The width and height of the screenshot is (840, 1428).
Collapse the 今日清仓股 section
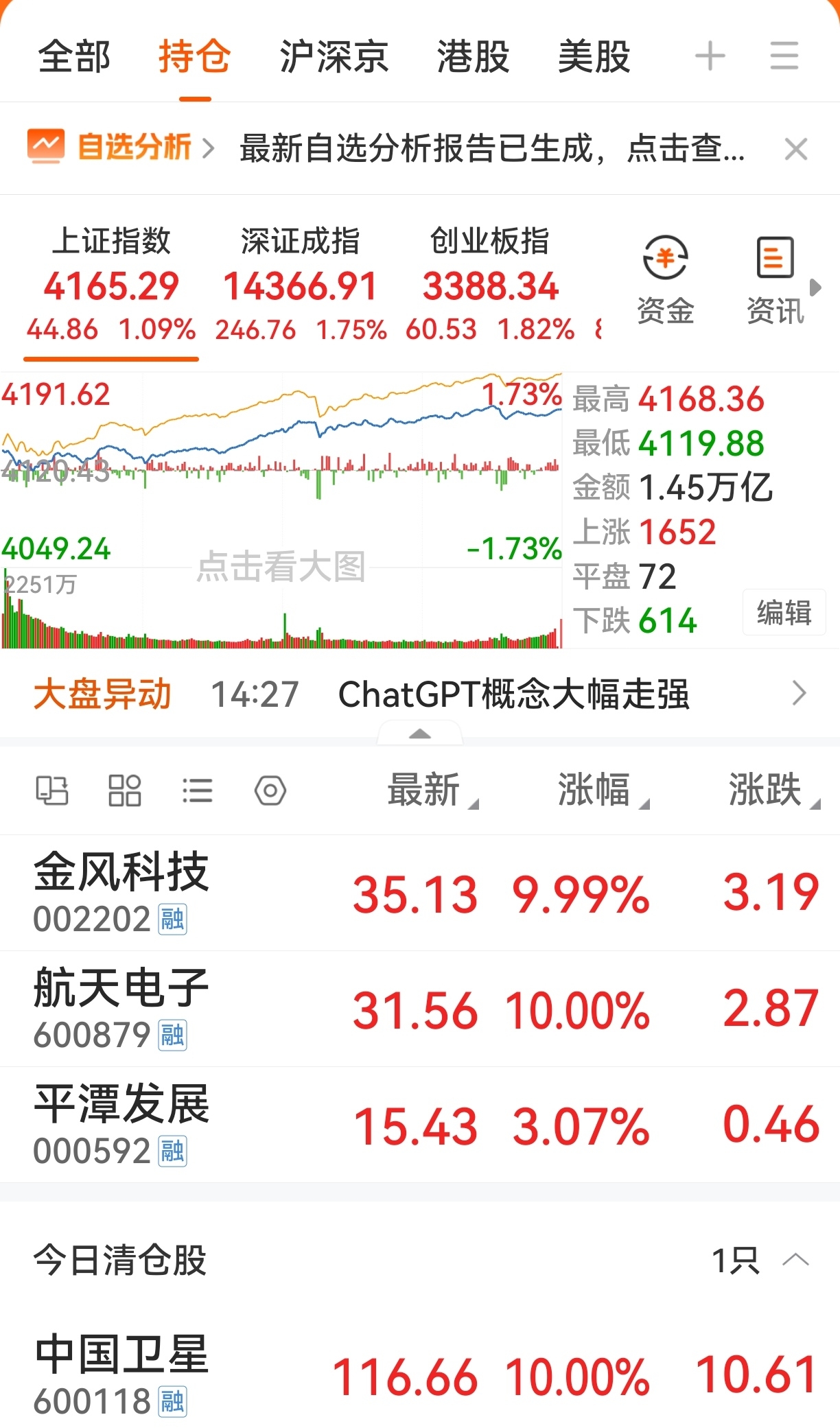796,1260
